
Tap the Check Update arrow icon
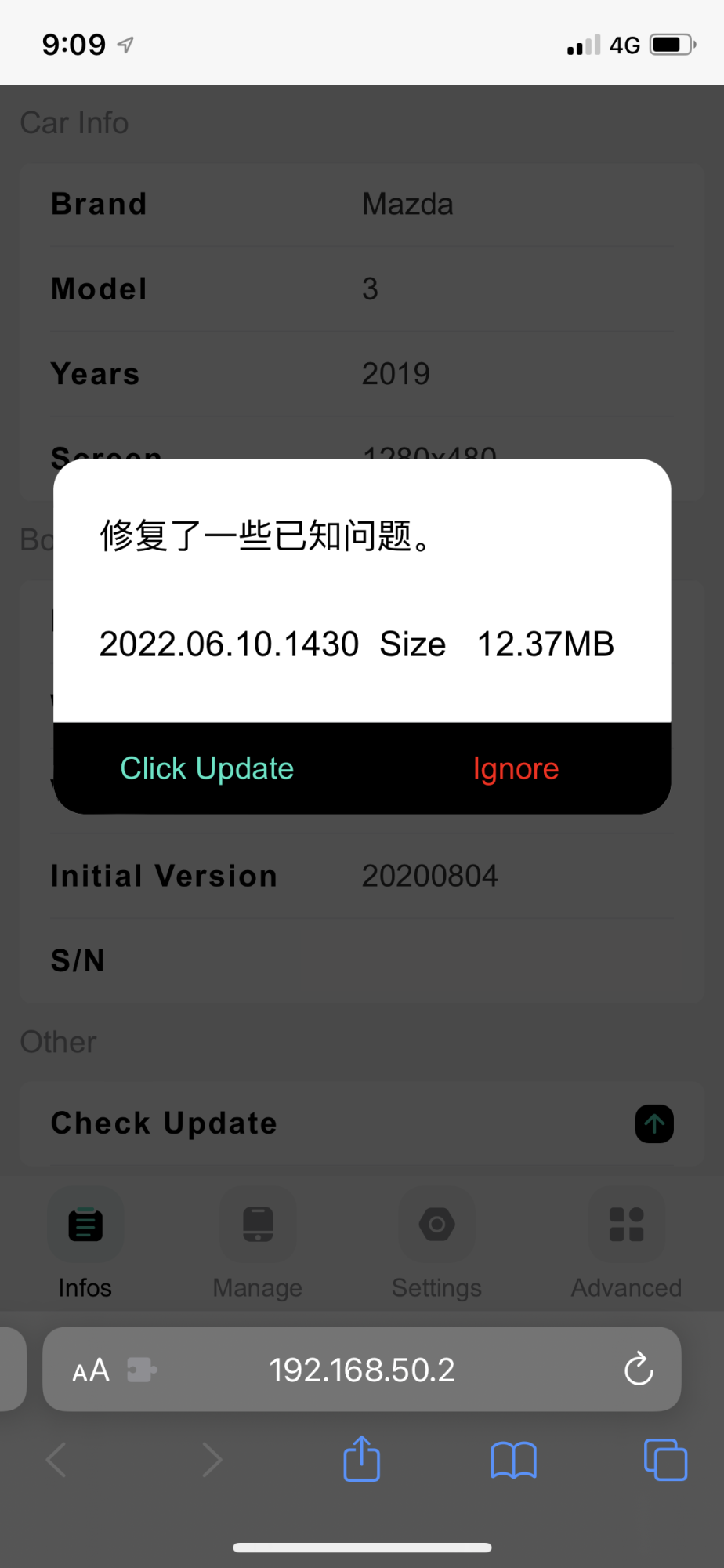(x=653, y=1123)
